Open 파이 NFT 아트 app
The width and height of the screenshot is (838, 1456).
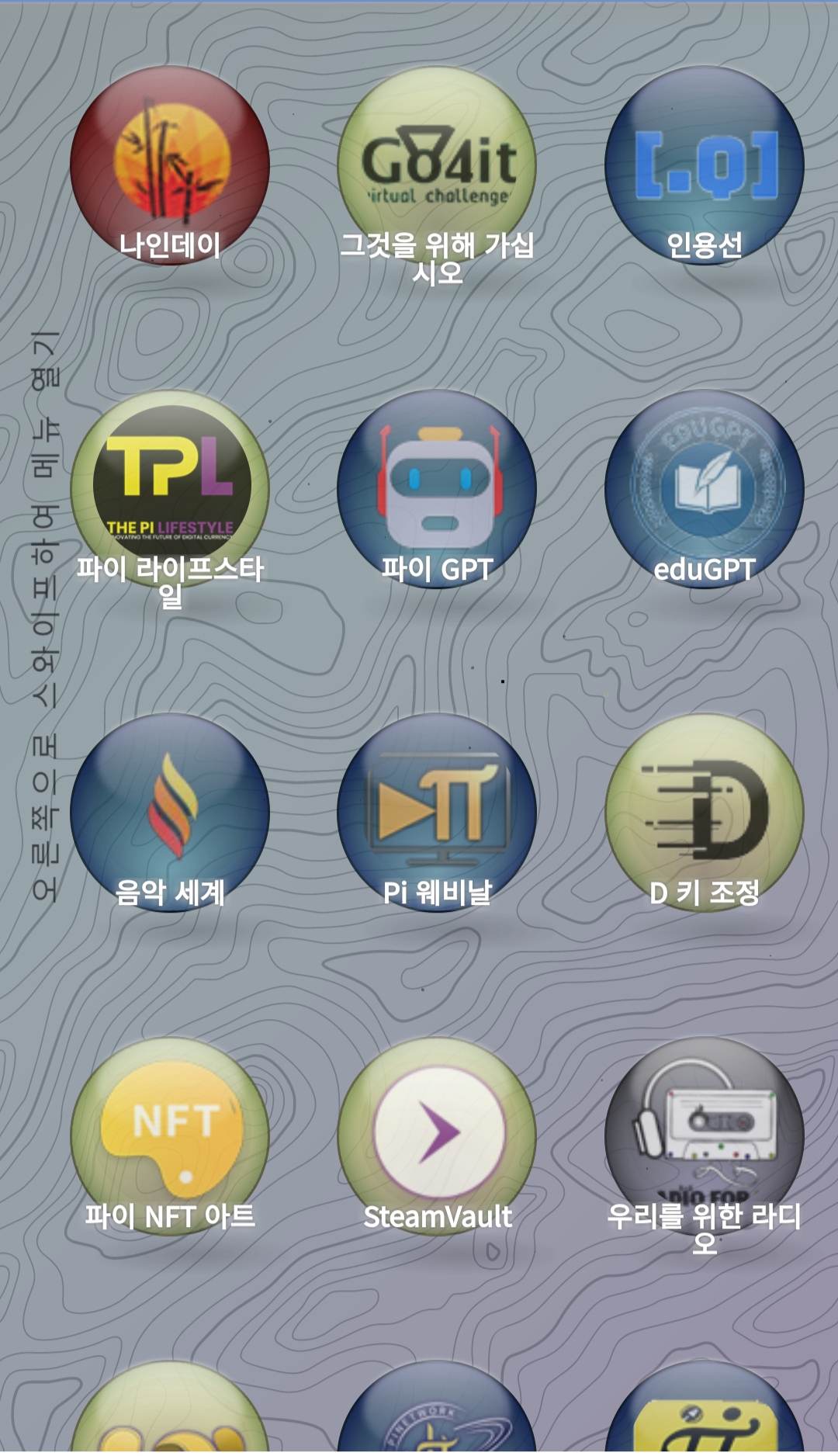(x=170, y=1136)
